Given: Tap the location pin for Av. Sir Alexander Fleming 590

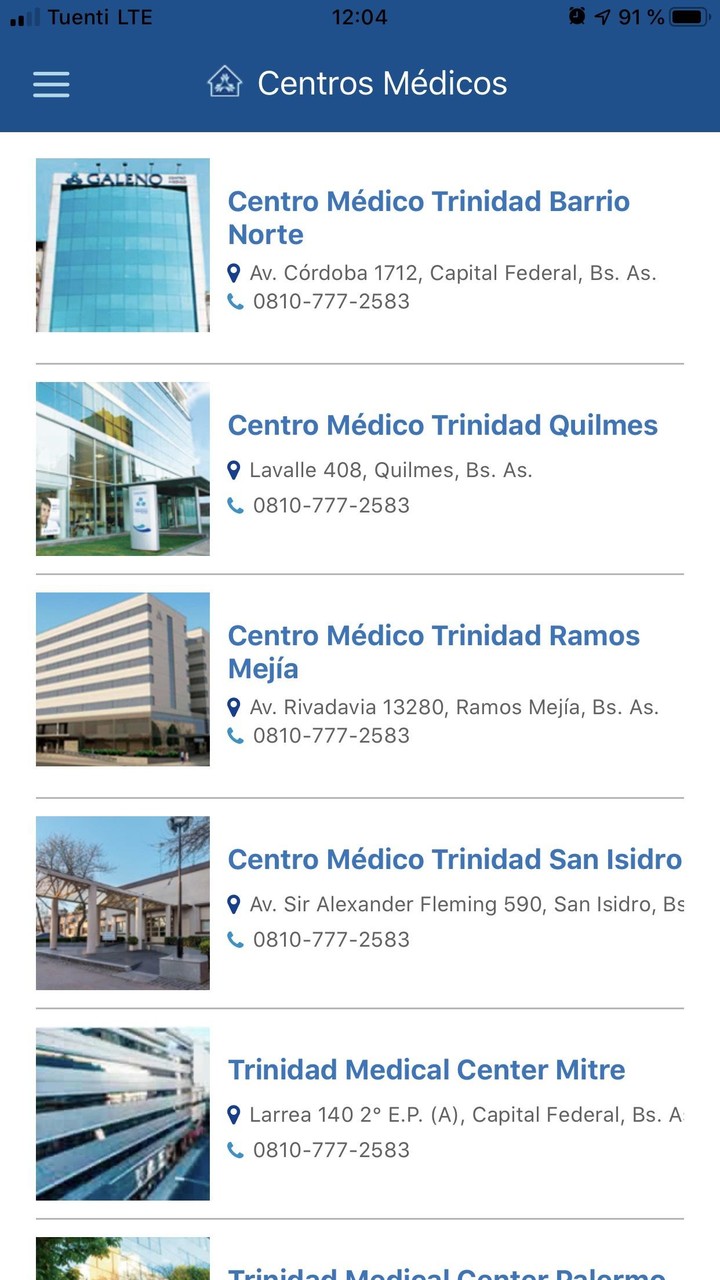Looking at the screenshot, I should [235, 904].
